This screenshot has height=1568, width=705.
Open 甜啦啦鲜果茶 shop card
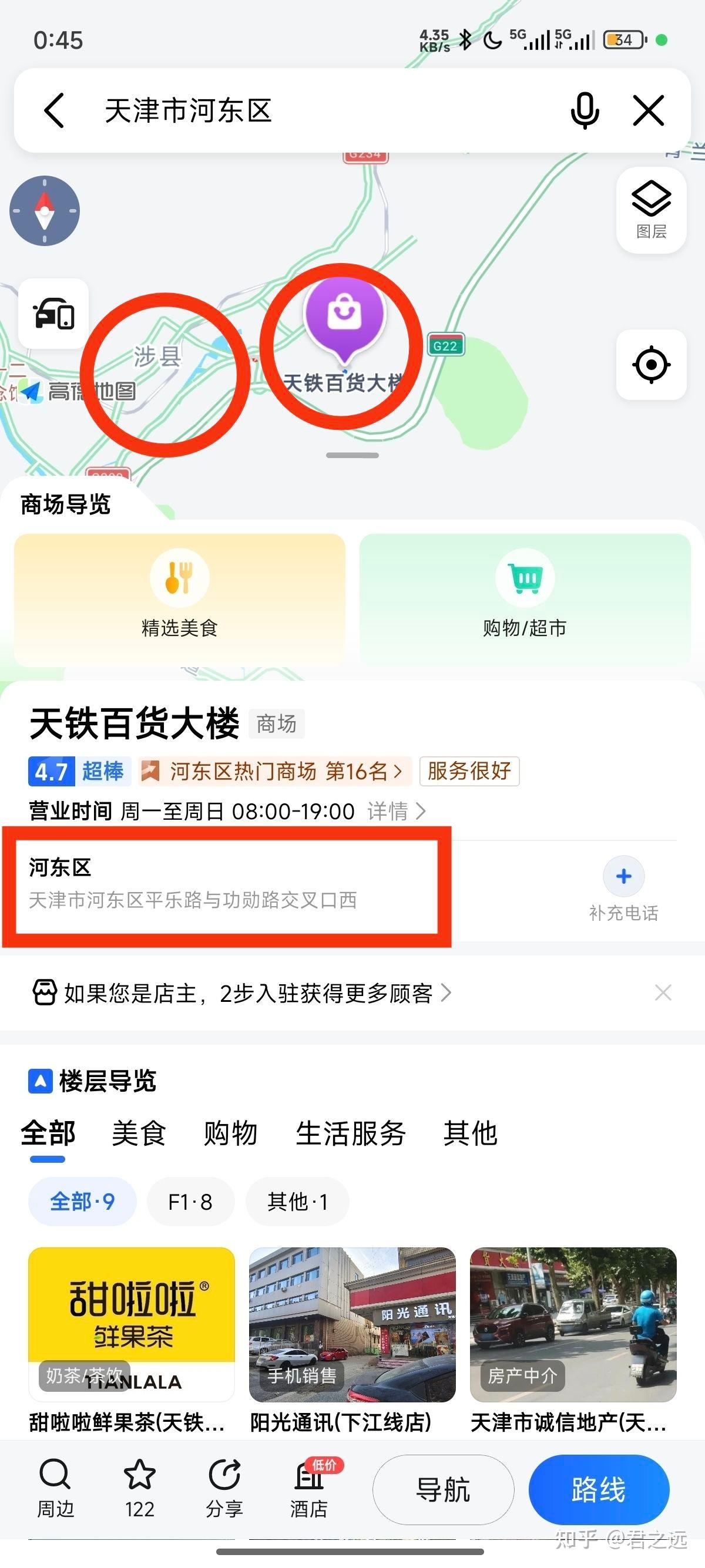(132, 1339)
